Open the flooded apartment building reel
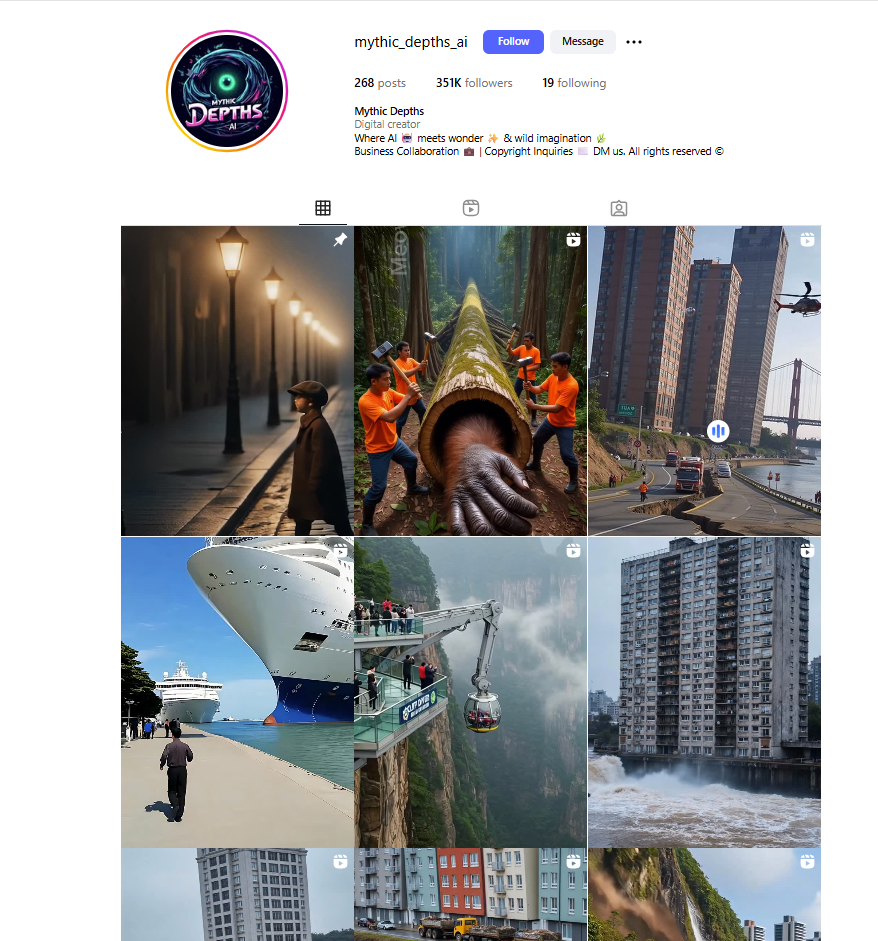The image size is (878, 941). 704,692
